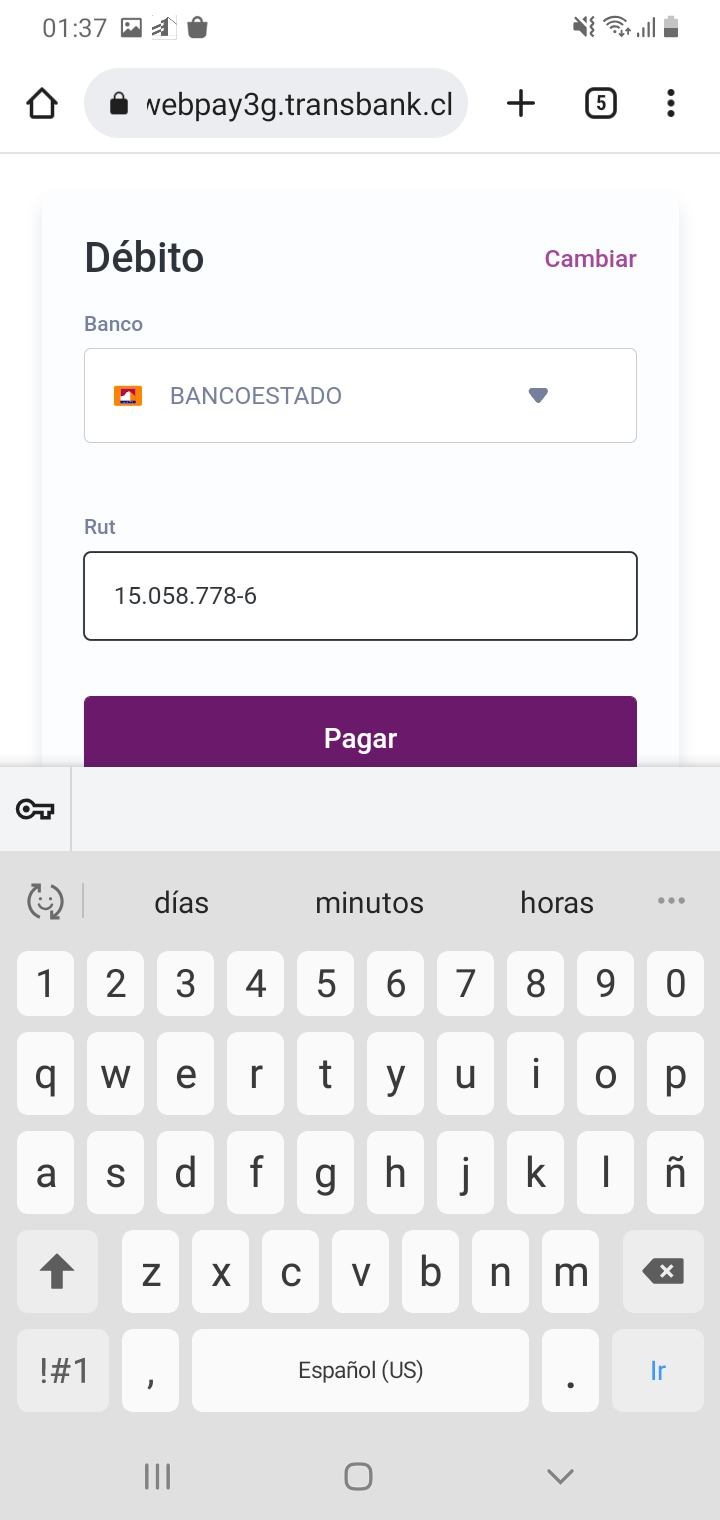Switch keyboard language via Español (US) spacebar
Image resolution: width=720 pixels, height=1520 pixels.
(x=360, y=1370)
